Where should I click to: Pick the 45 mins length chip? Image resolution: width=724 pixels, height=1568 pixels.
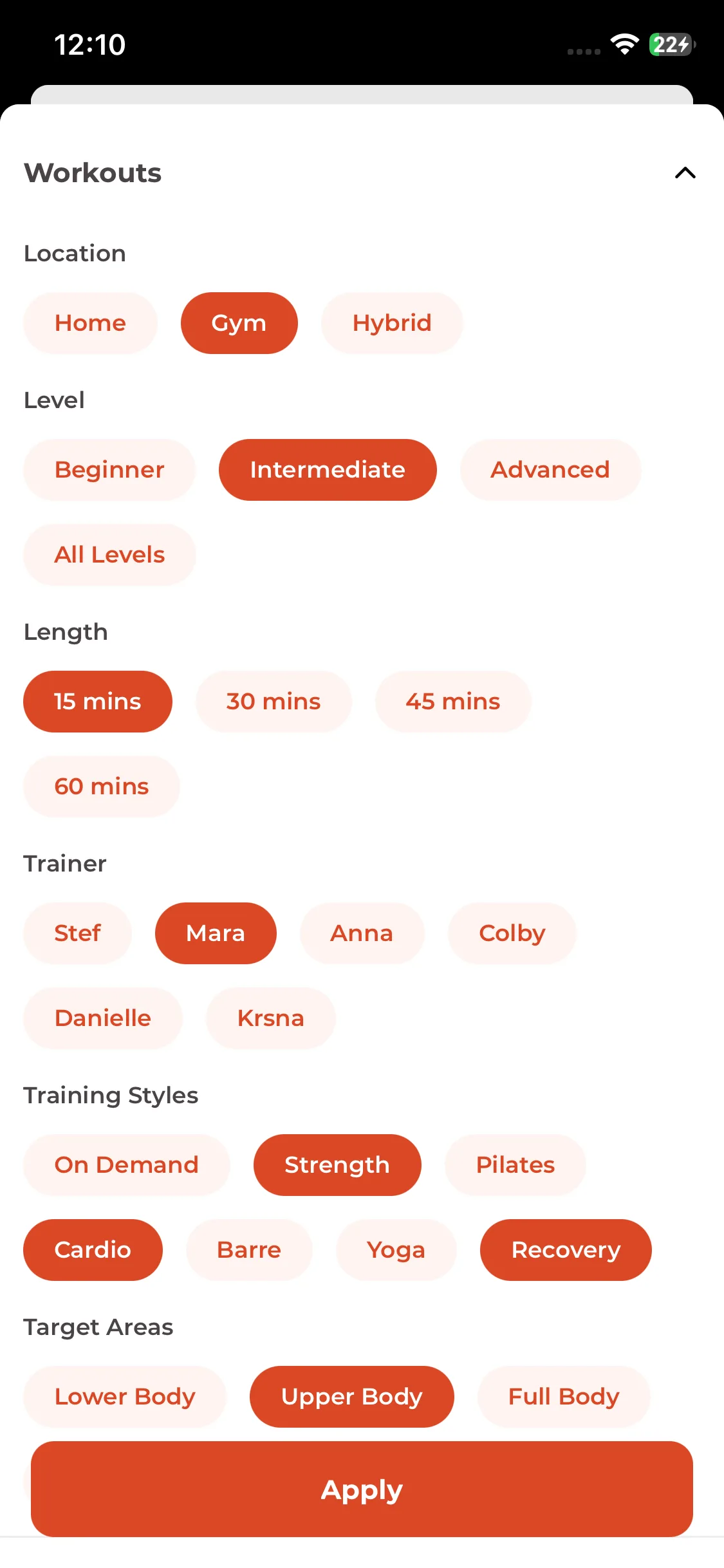click(453, 702)
